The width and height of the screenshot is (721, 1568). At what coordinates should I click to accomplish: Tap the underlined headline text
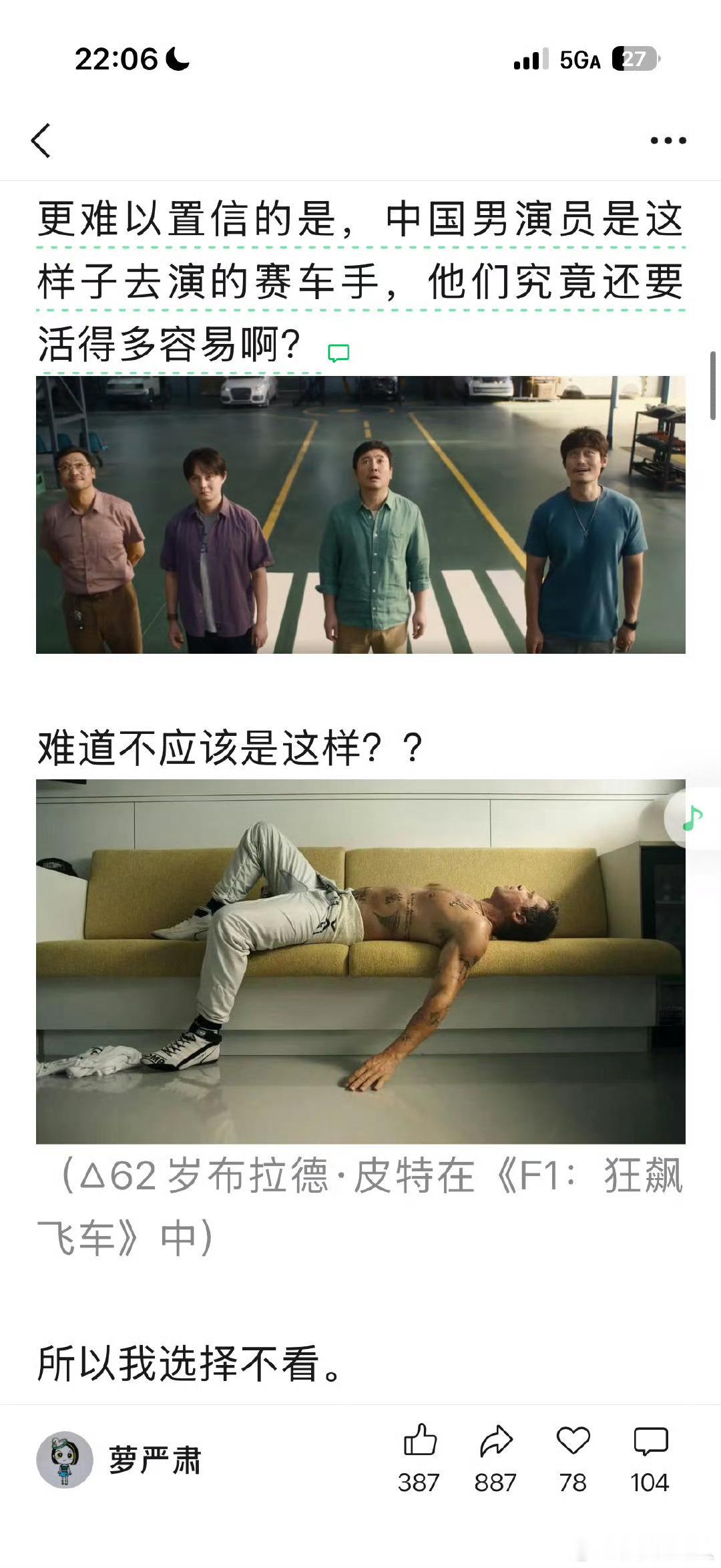coord(360,274)
